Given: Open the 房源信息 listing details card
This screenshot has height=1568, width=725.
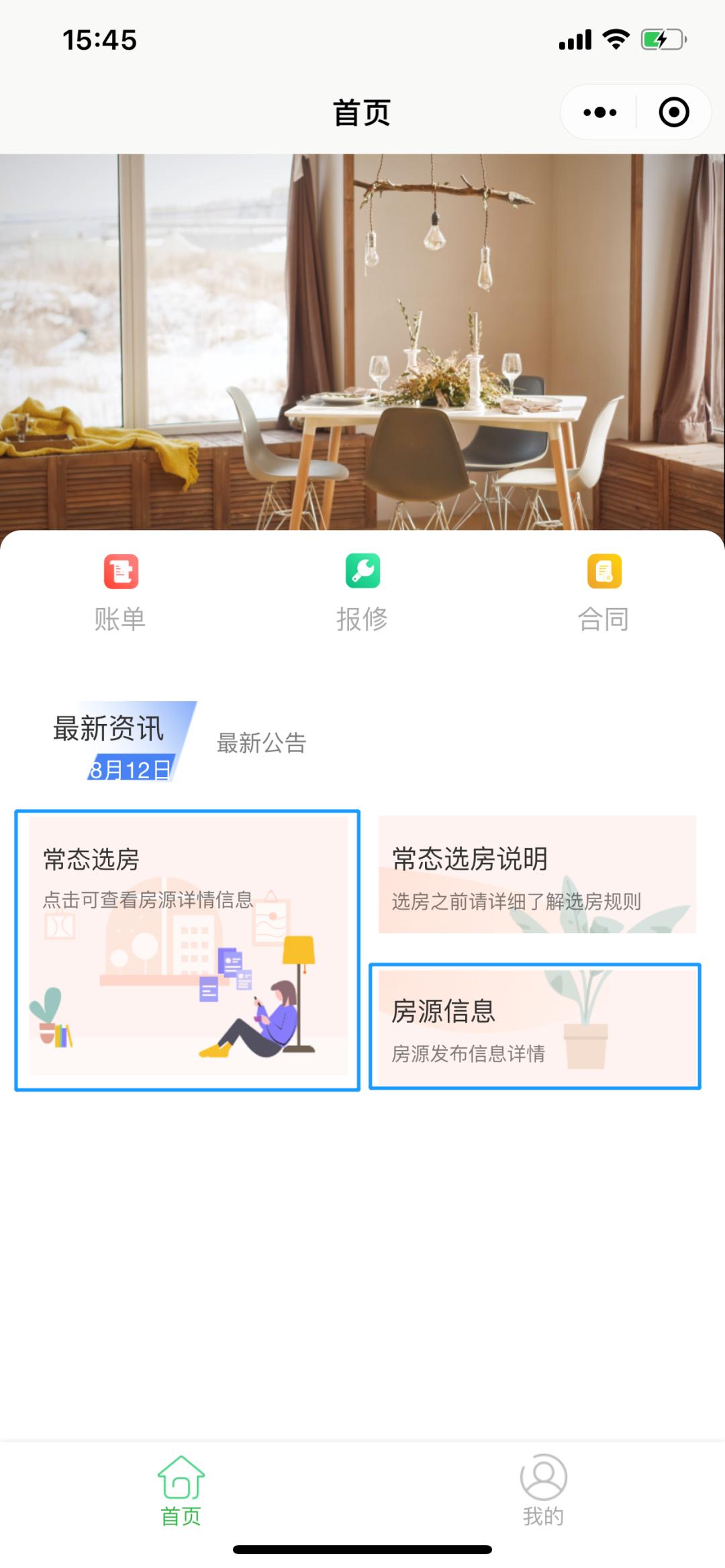Looking at the screenshot, I should click(535, 1026).
